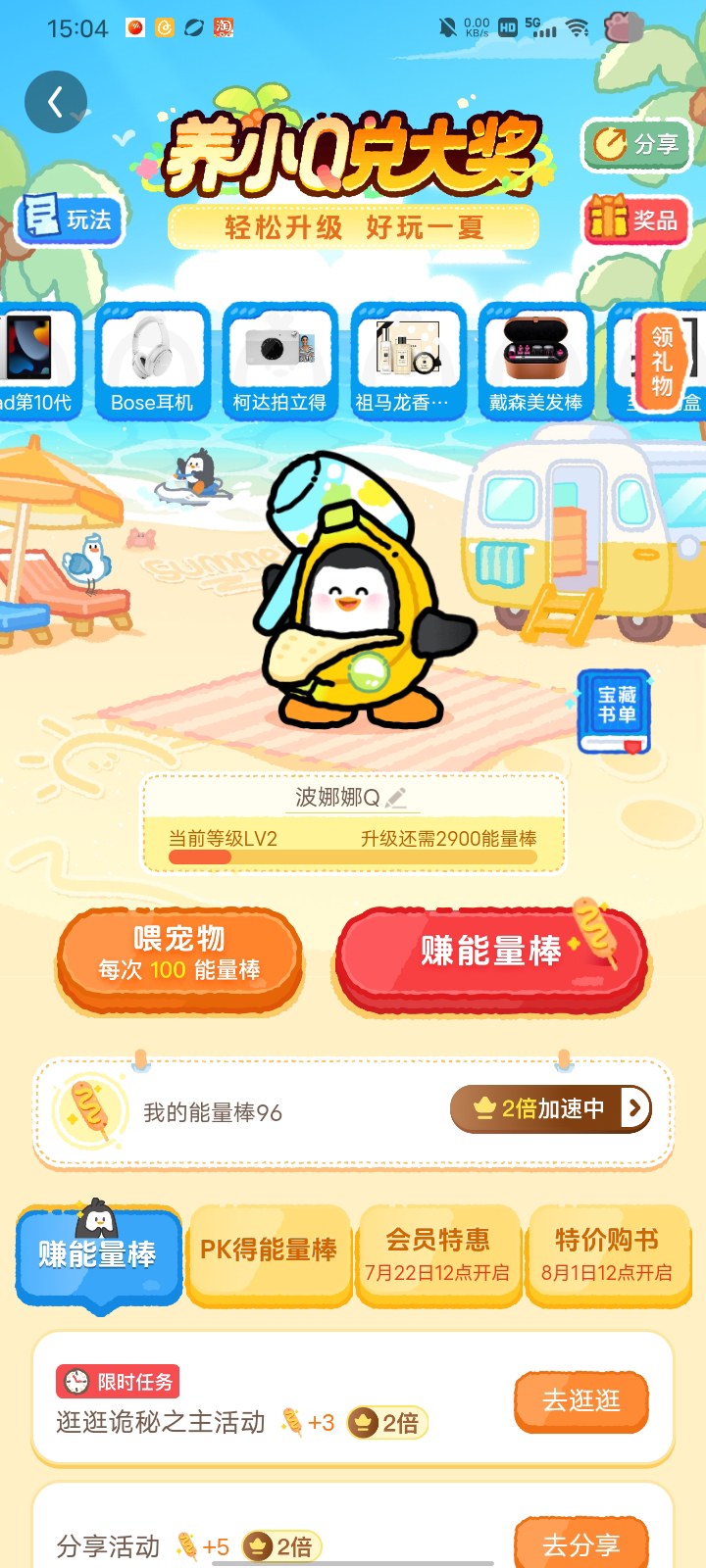Open the 戴森美发棒 prize card
Image resolution: width=706 pixels, height=1568 pixels.
click(x=535, y=362)
